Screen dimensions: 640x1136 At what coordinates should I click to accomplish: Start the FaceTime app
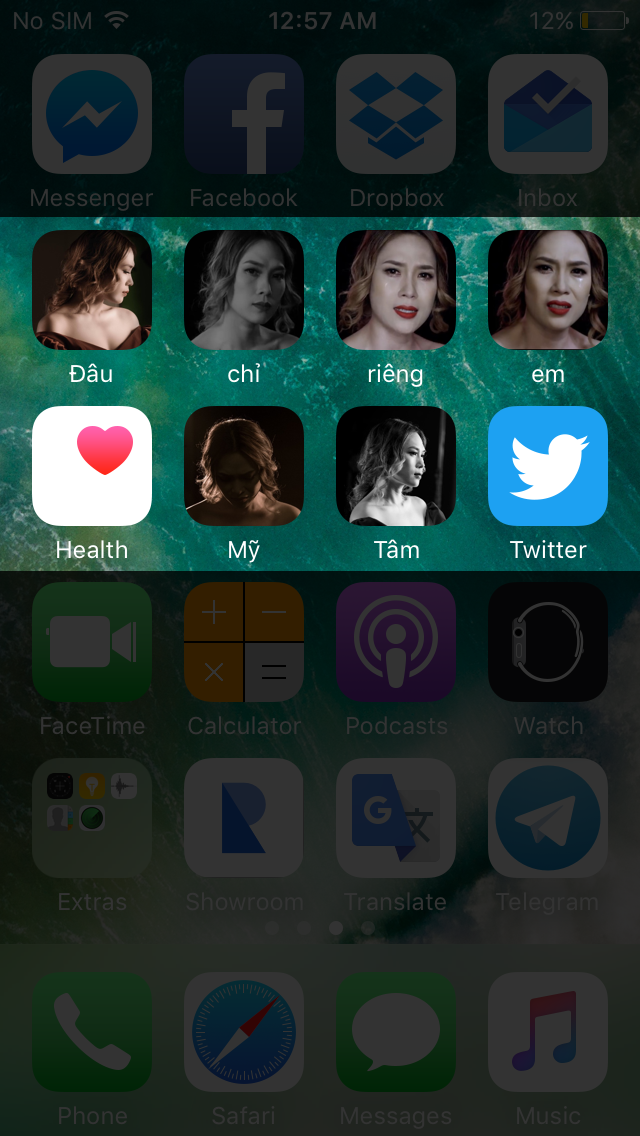tap(92, 642)
